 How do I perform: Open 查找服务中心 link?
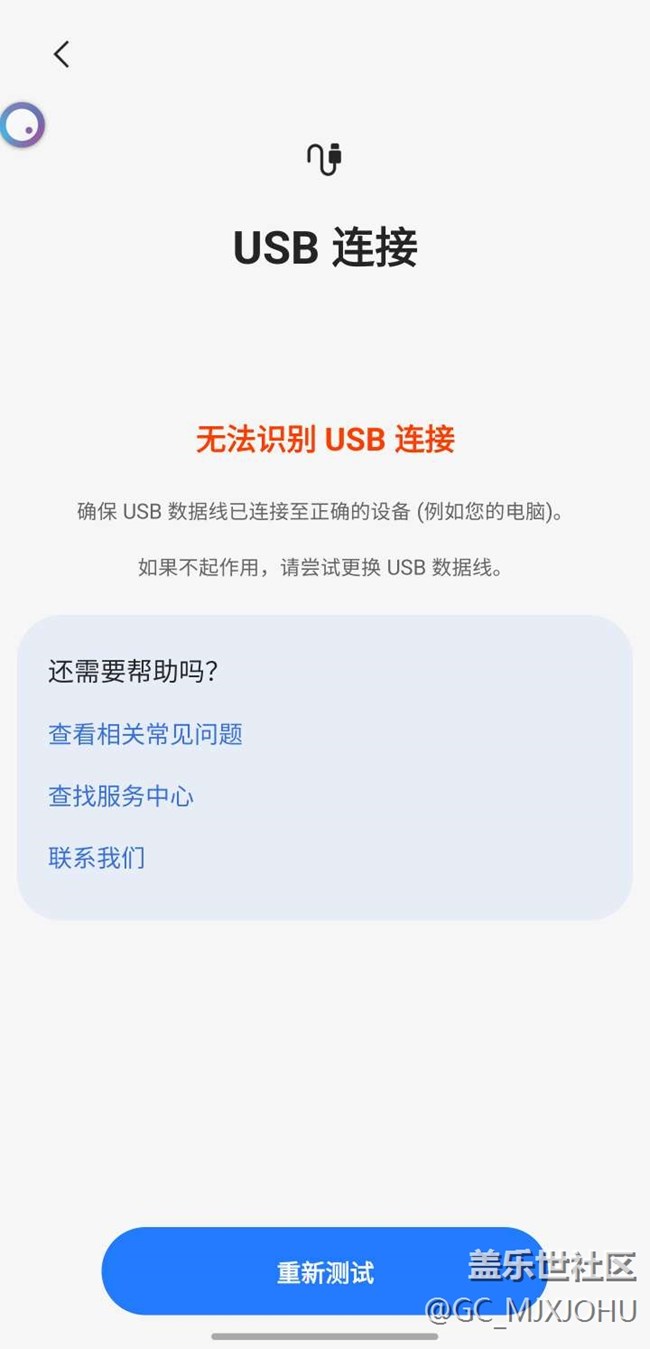(121, 797)
